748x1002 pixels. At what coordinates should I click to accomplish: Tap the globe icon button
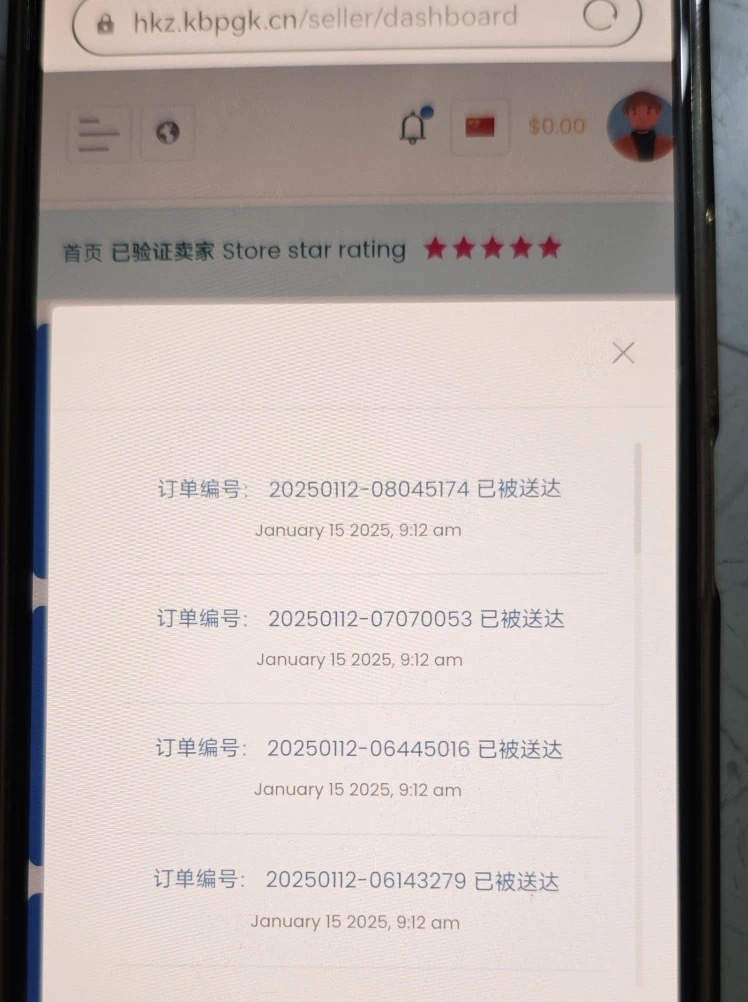tap(167, 132)
